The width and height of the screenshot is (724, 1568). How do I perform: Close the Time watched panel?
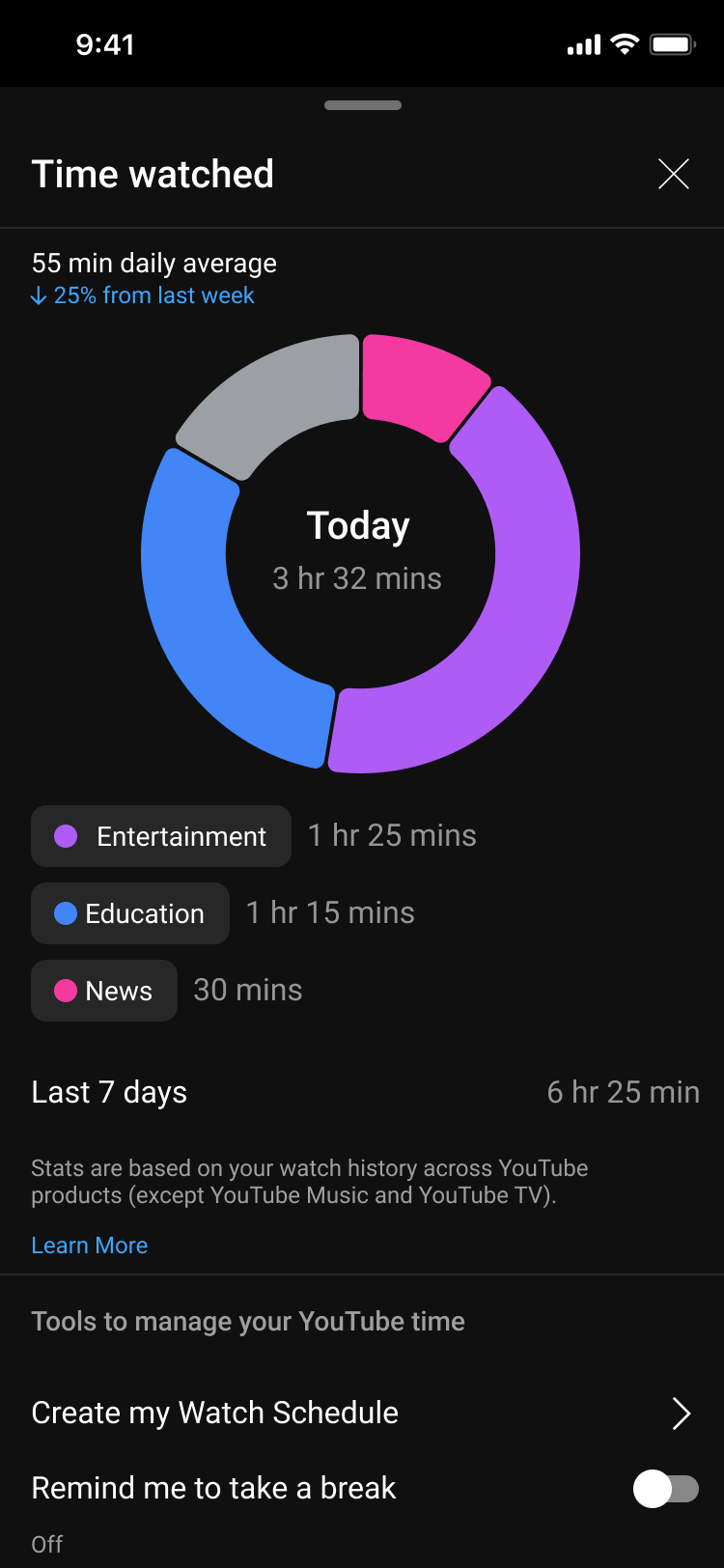[673, 174]
